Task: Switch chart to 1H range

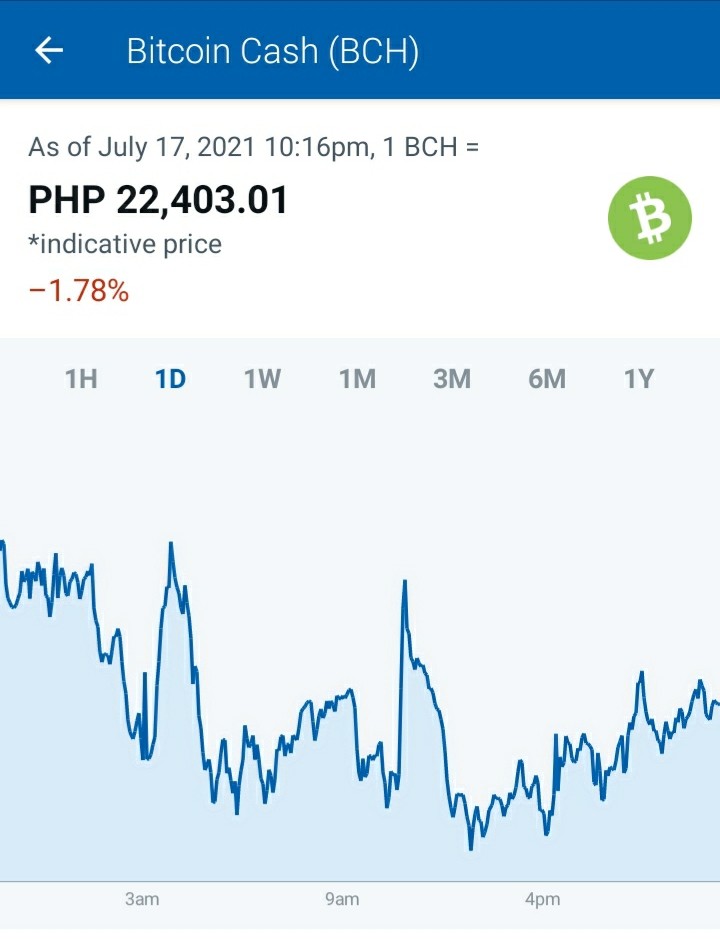Action: click(x=81, y=379)
